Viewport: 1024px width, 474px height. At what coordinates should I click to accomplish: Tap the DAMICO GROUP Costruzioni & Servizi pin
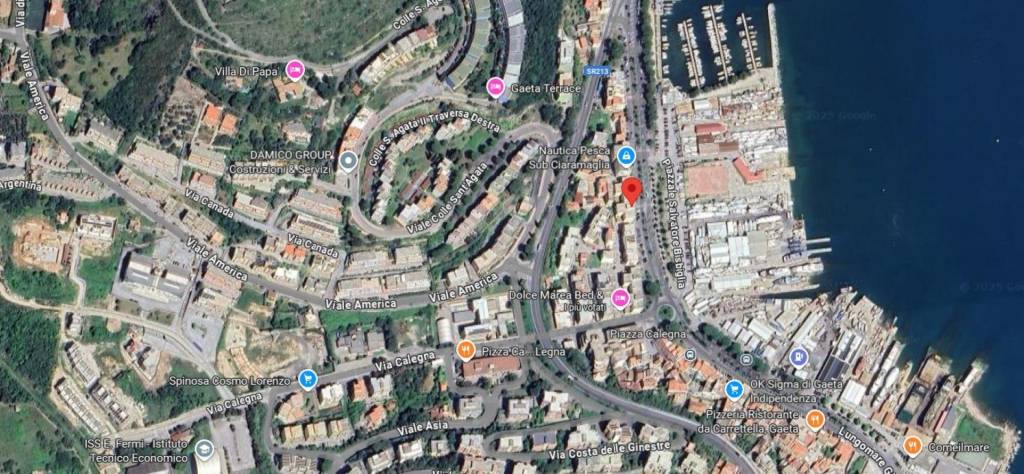tap(348, 161)
